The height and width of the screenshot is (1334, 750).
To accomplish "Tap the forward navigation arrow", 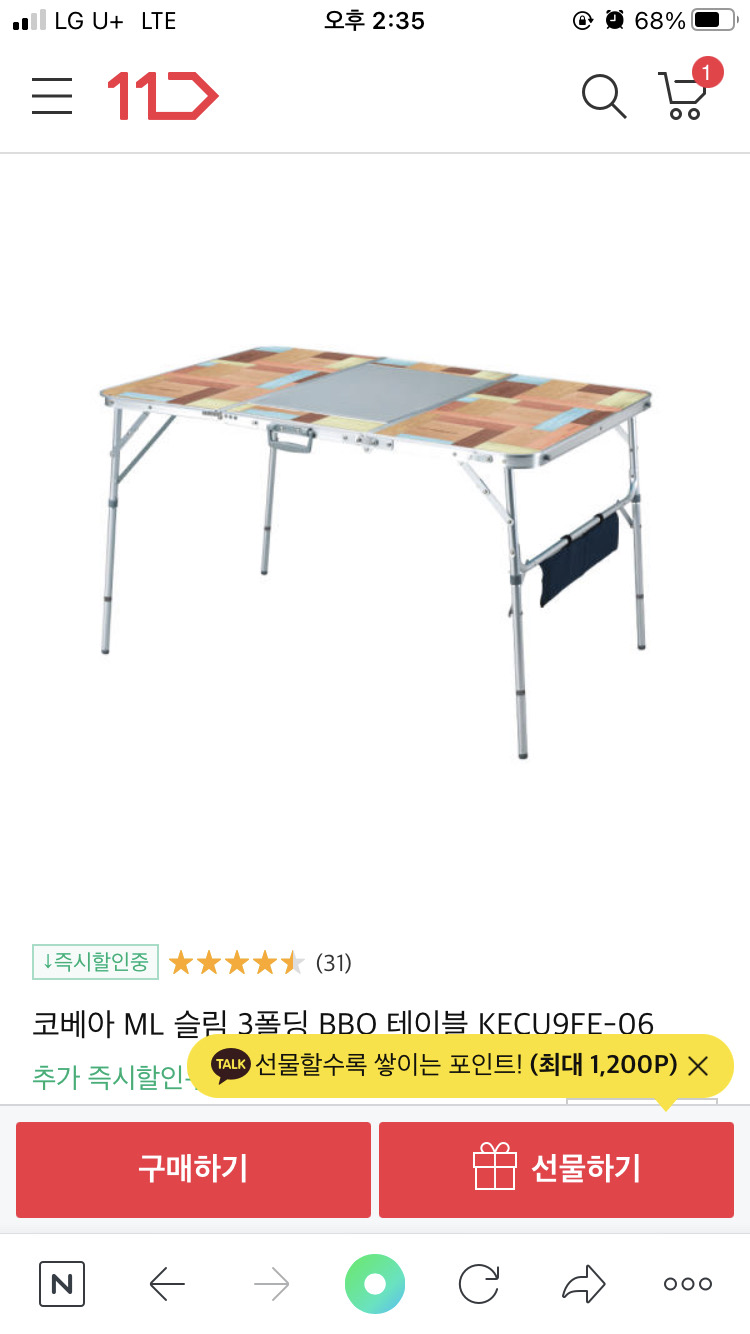I will [x=271, y=1285].
